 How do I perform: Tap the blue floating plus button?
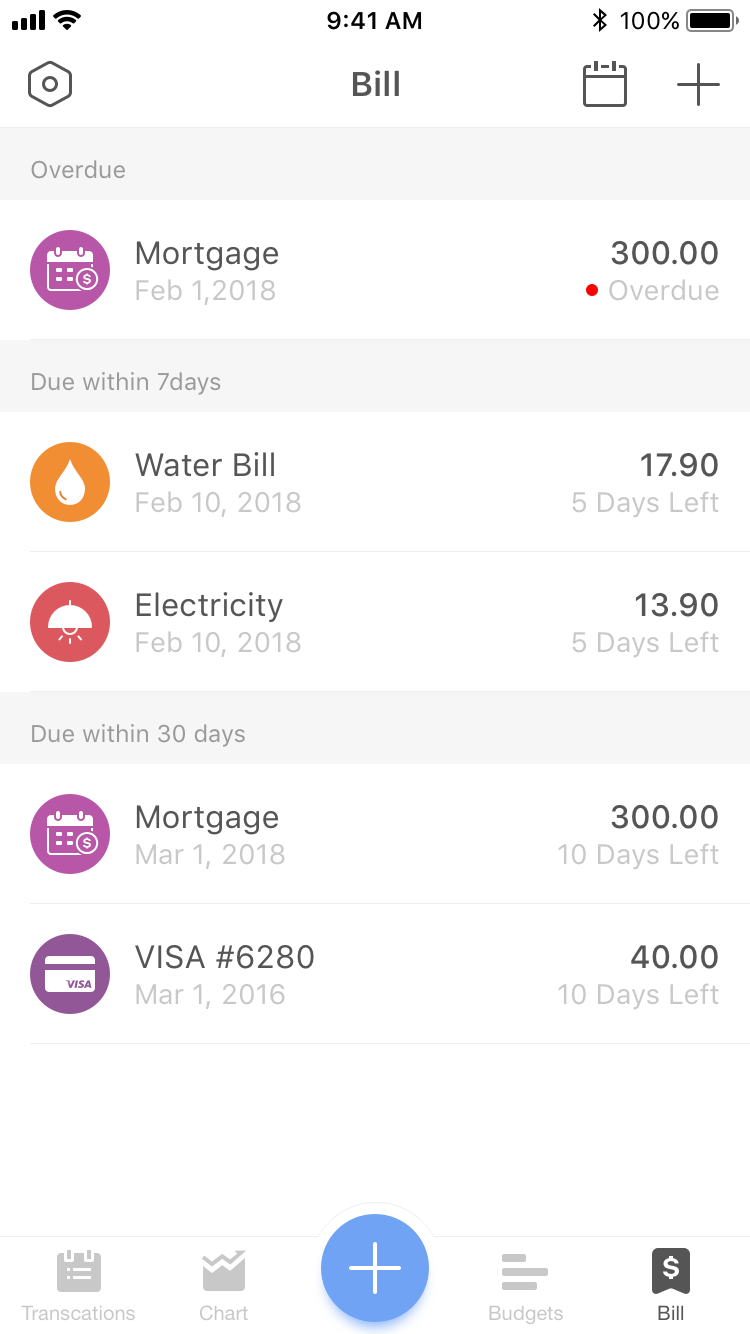coord(375,1268)
